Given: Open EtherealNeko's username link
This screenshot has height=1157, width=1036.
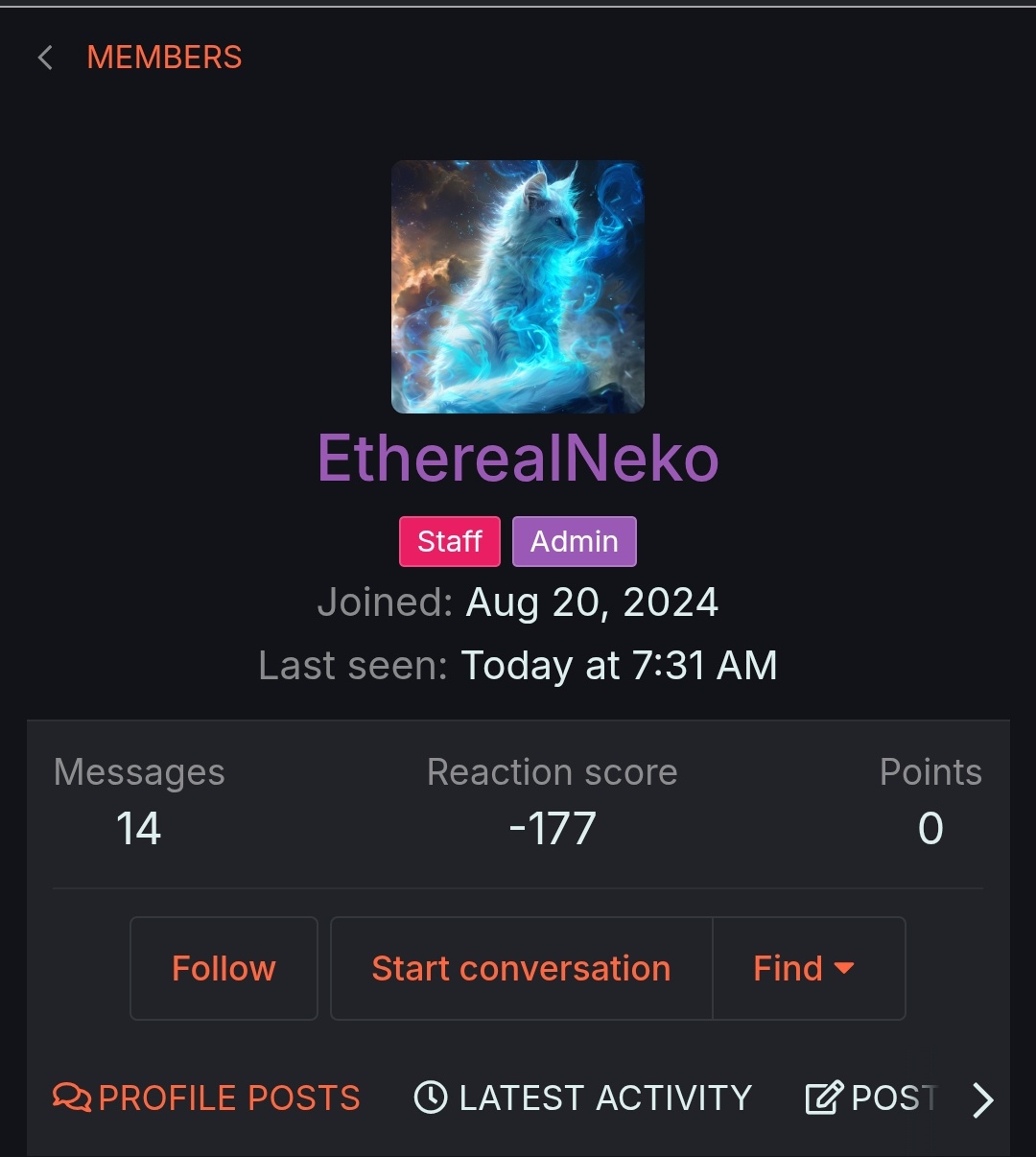Looking at the screenshot, I should (x=518, y=458).
